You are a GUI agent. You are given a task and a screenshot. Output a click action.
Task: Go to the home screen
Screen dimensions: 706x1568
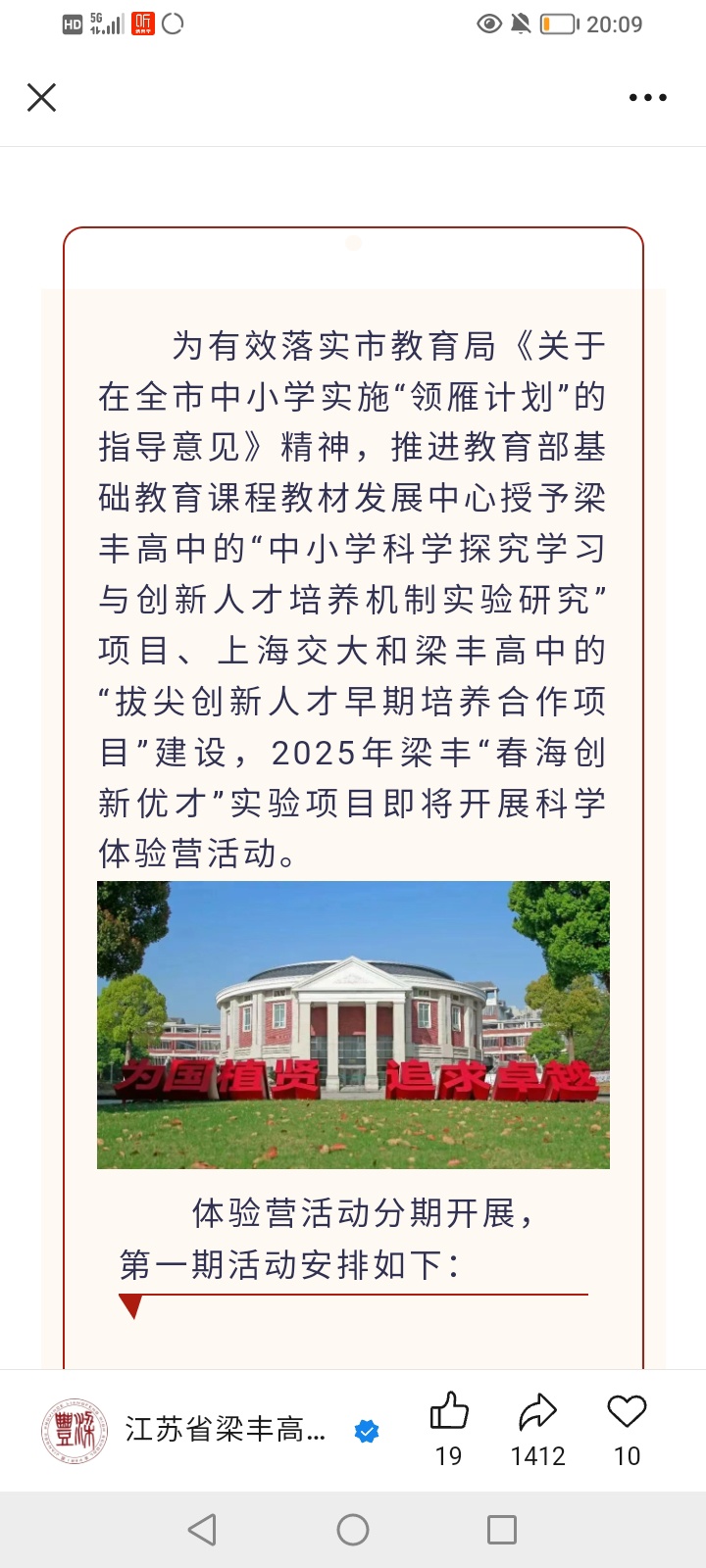[353, 1530]
